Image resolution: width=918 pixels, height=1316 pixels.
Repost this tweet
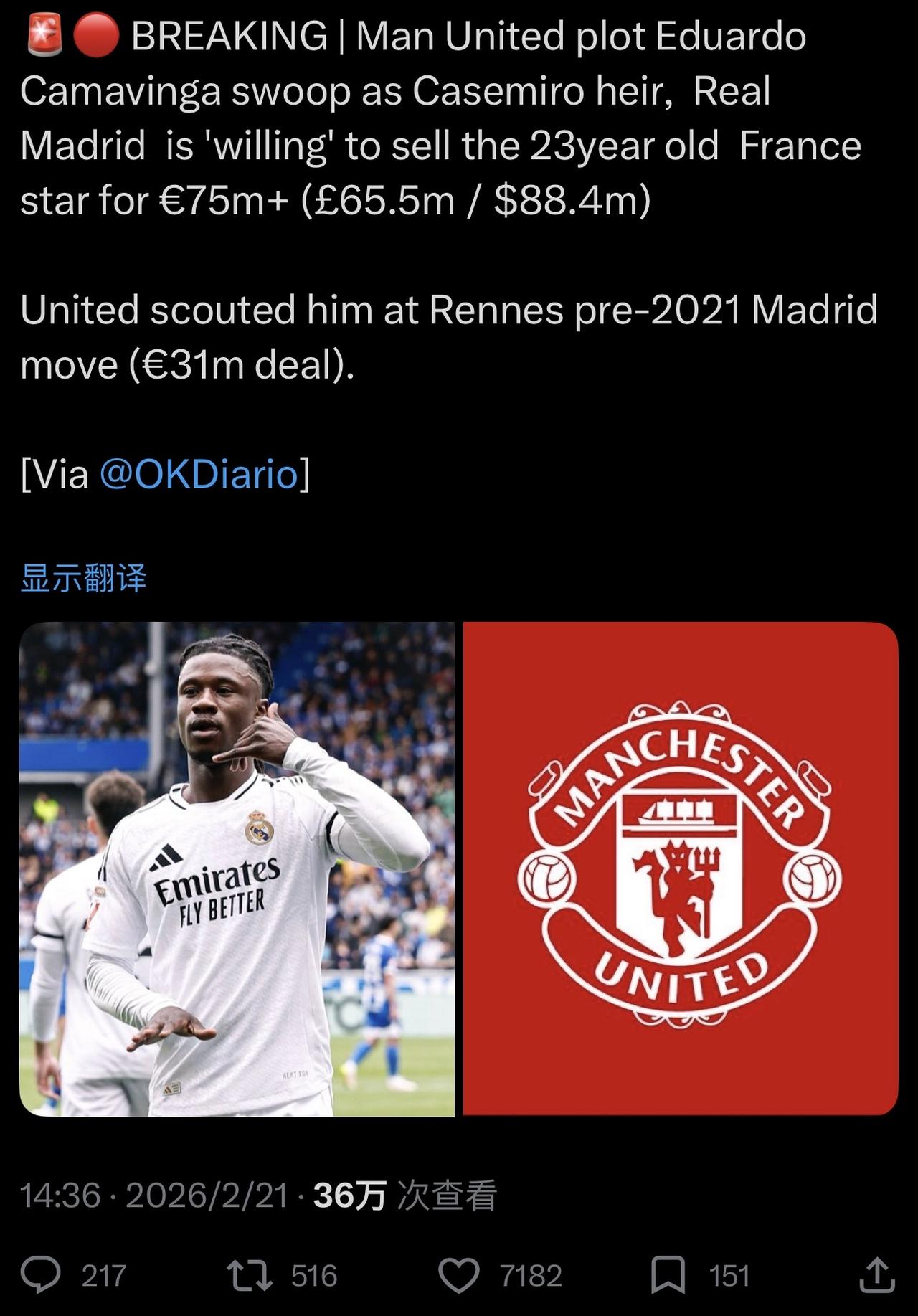coord(249,1276)
